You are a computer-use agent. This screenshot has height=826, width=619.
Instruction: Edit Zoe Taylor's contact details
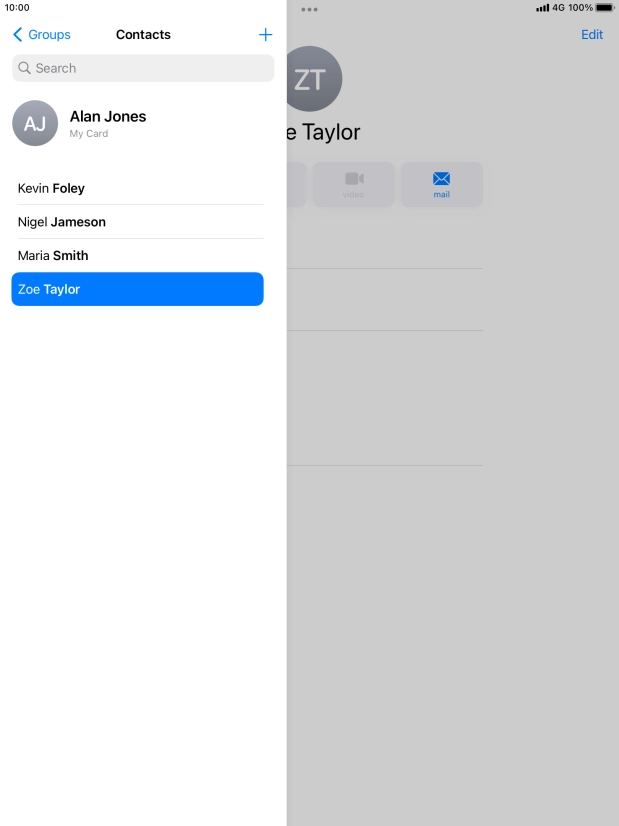(x=592, y=35)
